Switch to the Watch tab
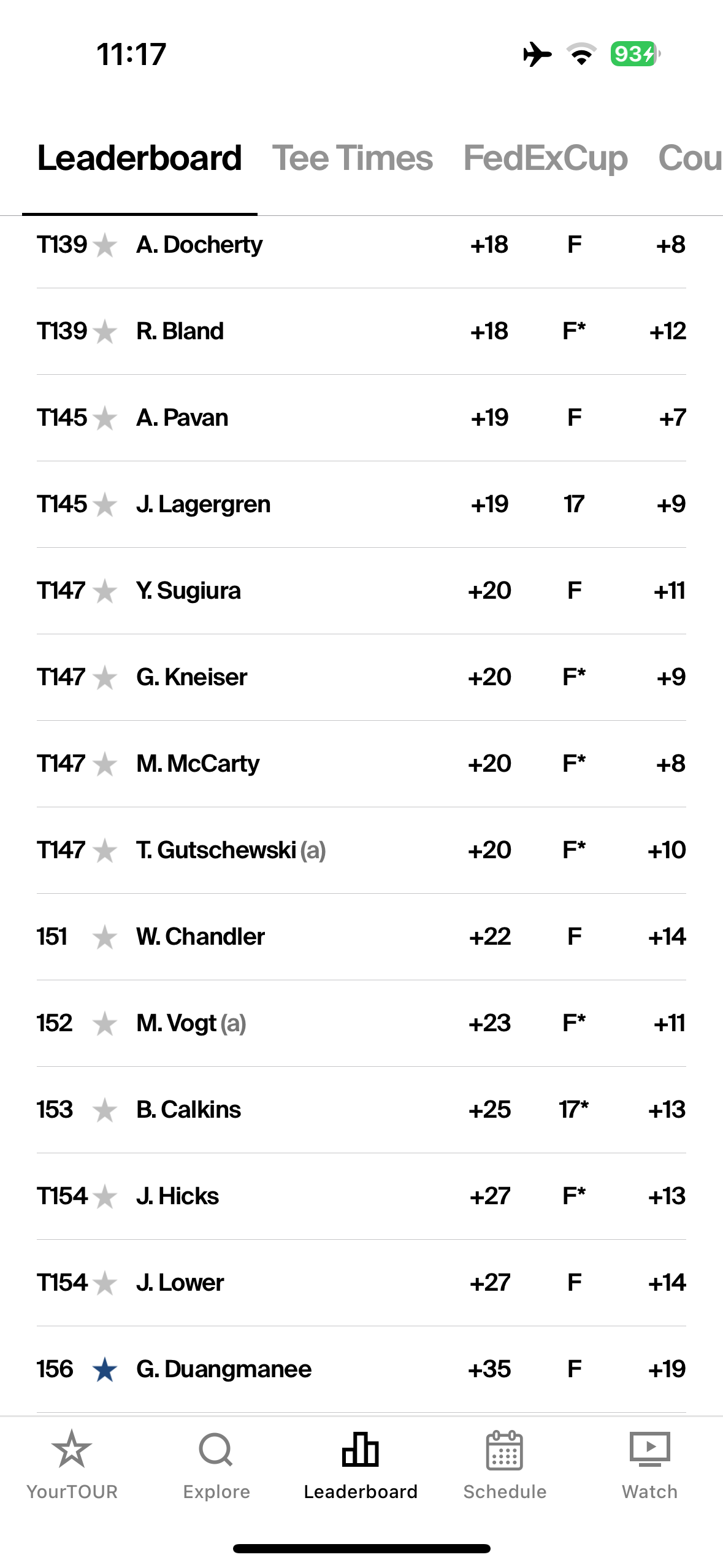 tap(649, 1466)
